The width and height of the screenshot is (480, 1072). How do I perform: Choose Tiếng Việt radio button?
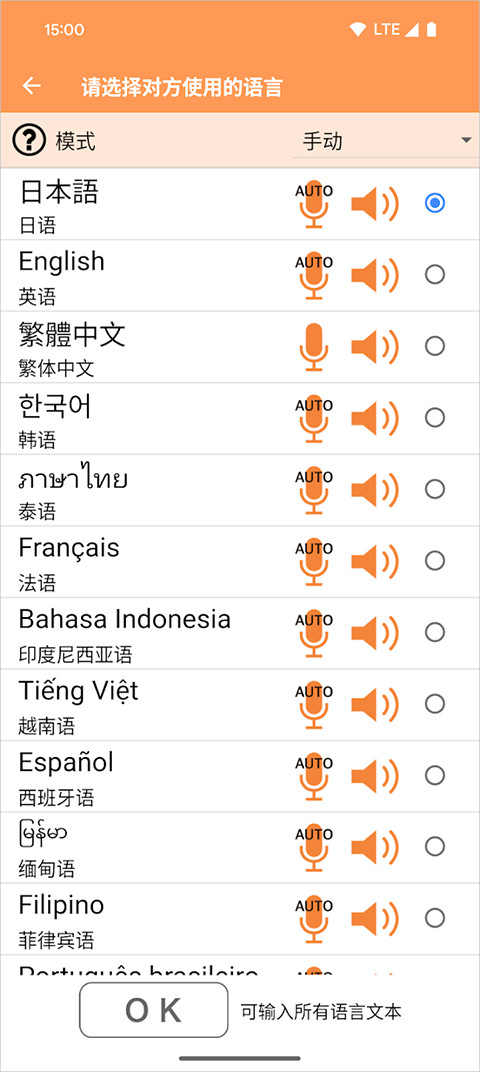tap(435, 704)
